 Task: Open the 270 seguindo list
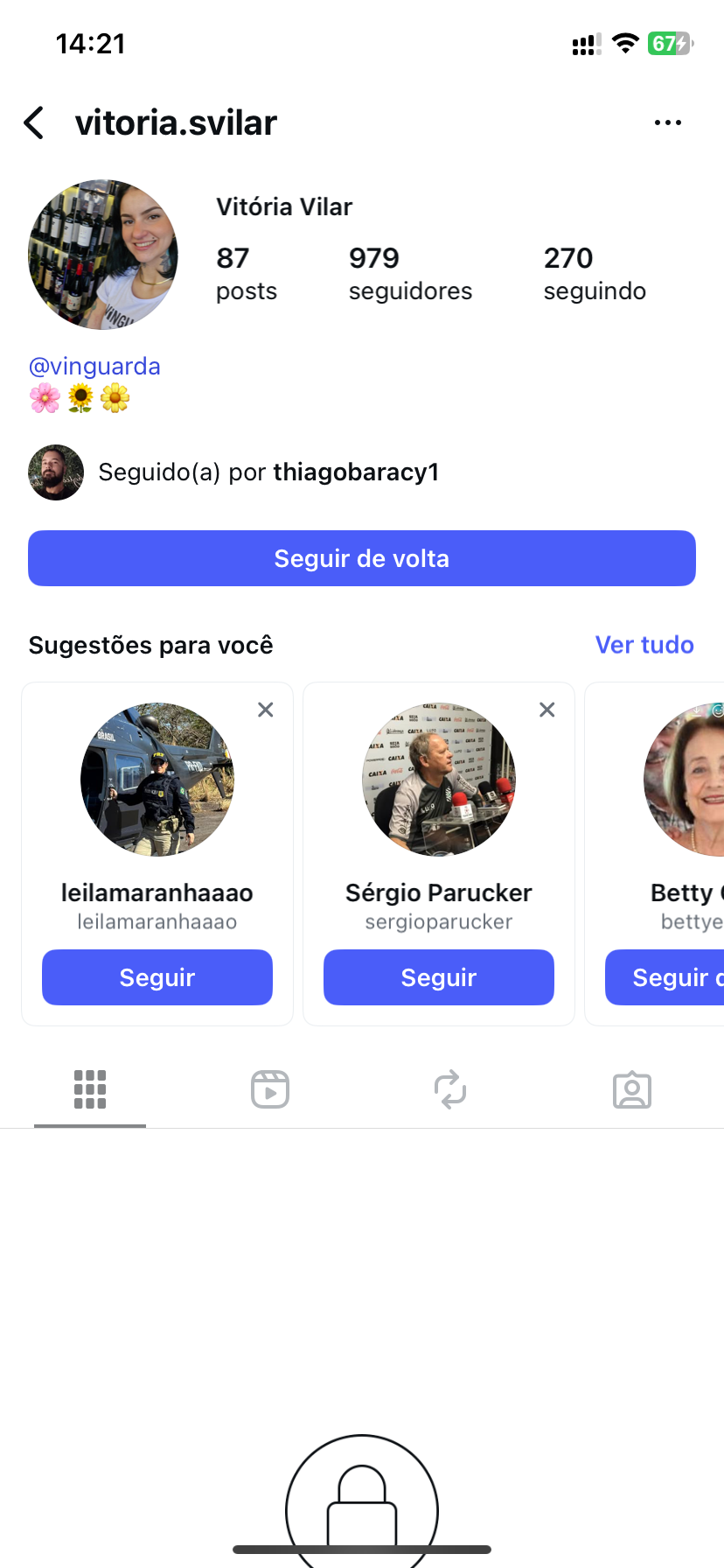point(595,273)
